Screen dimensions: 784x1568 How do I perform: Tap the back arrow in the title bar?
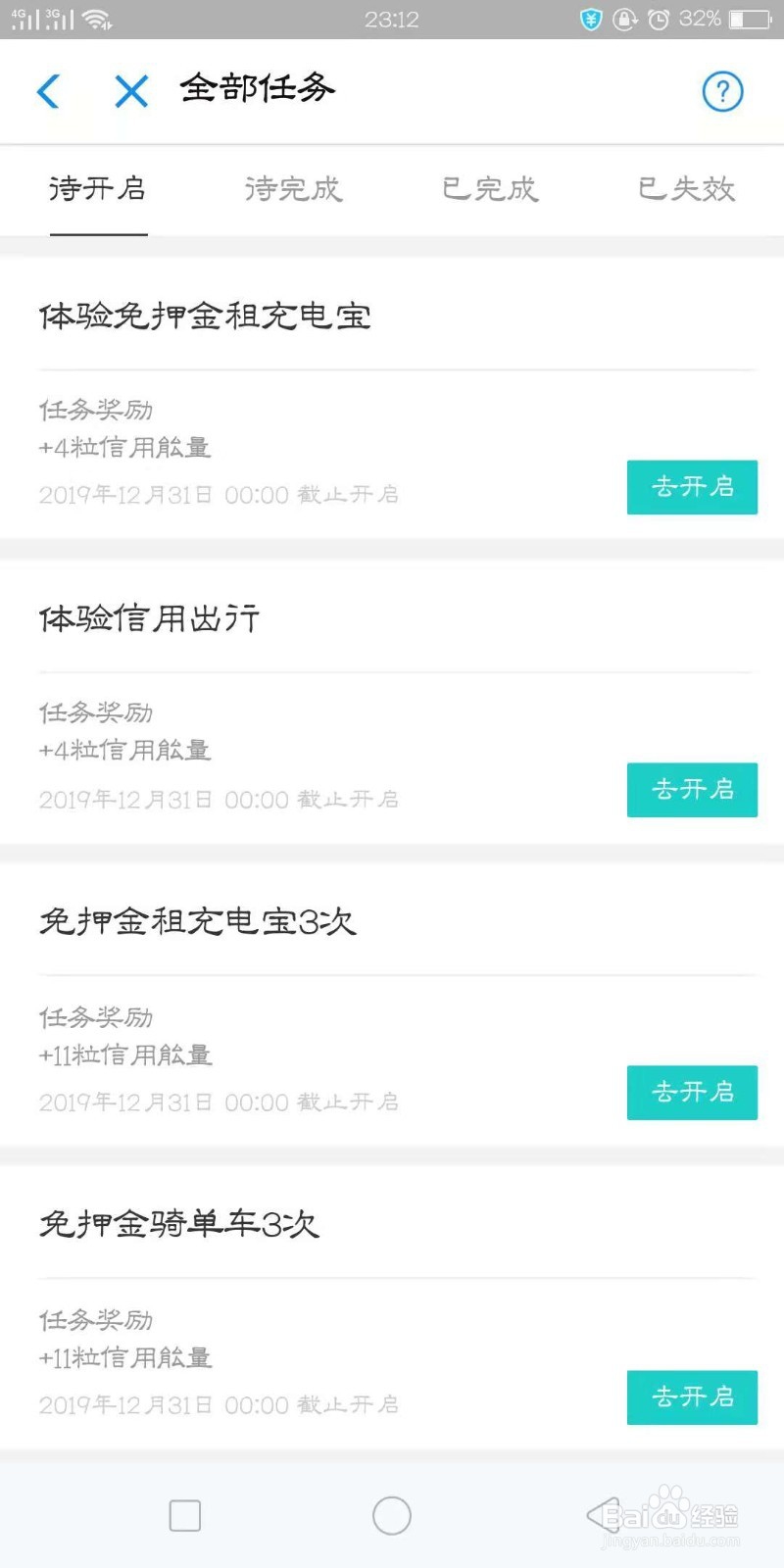(49, 91)
